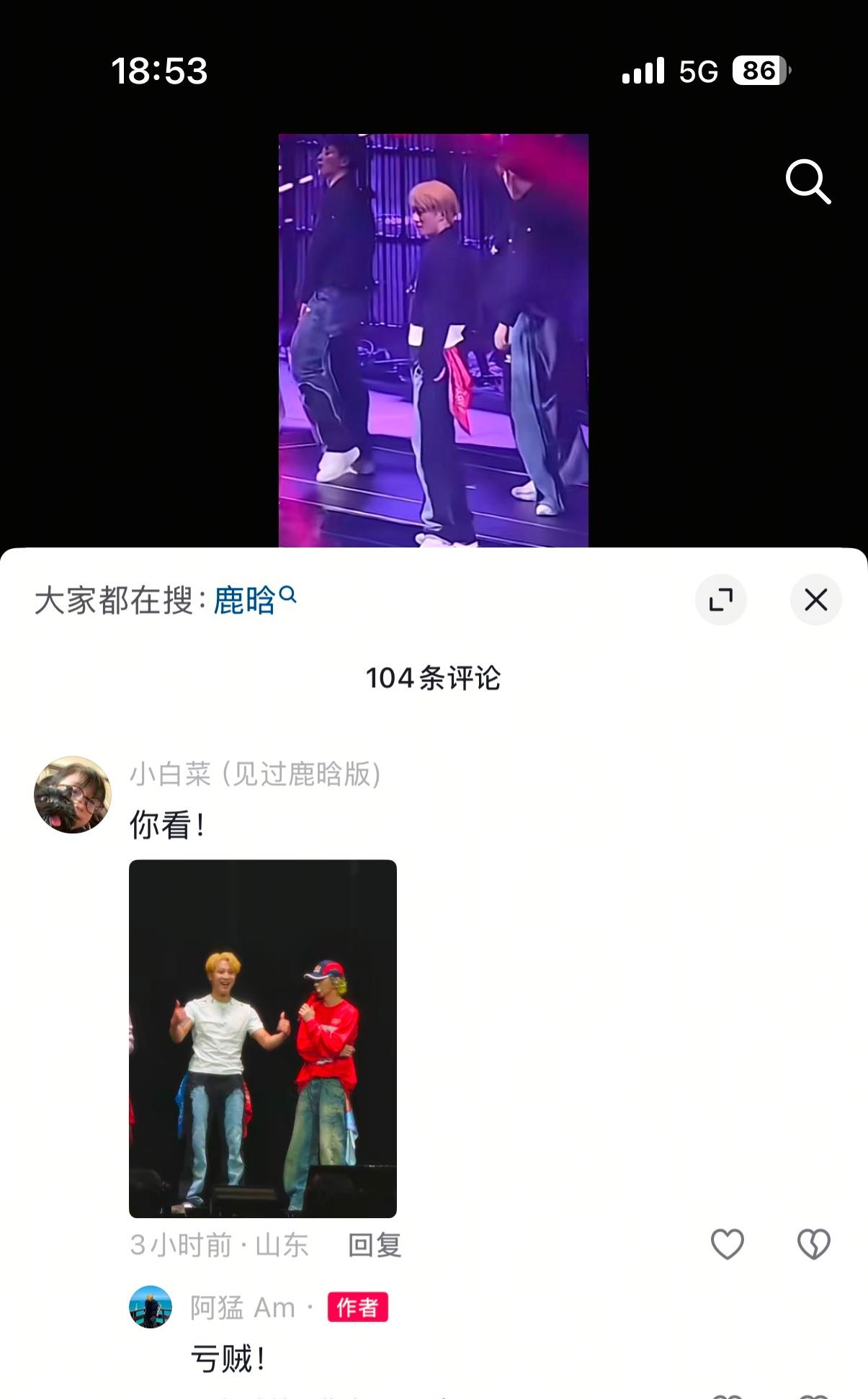
Task: Tap the video playing above comments
Action: [434, 340]
